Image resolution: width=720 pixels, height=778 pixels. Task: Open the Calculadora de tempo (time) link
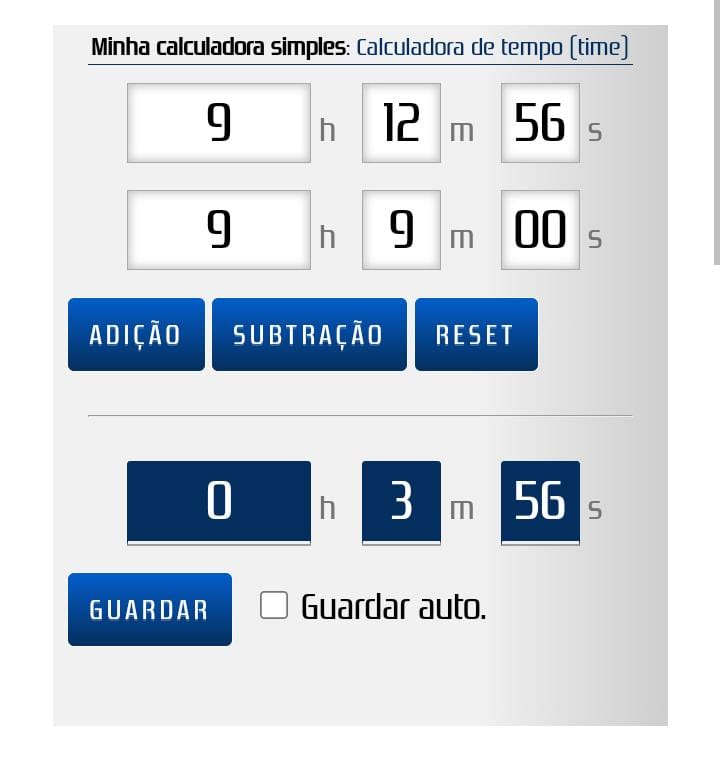pos(492,47)
